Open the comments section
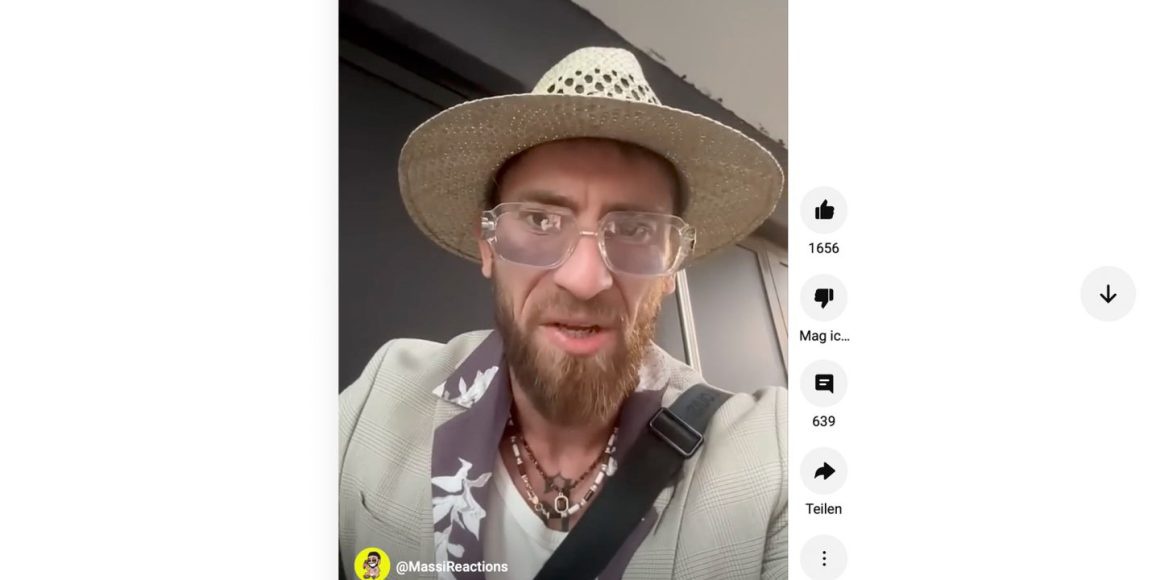The width and height of the screenshot is (1160, 580). (823, 384)
